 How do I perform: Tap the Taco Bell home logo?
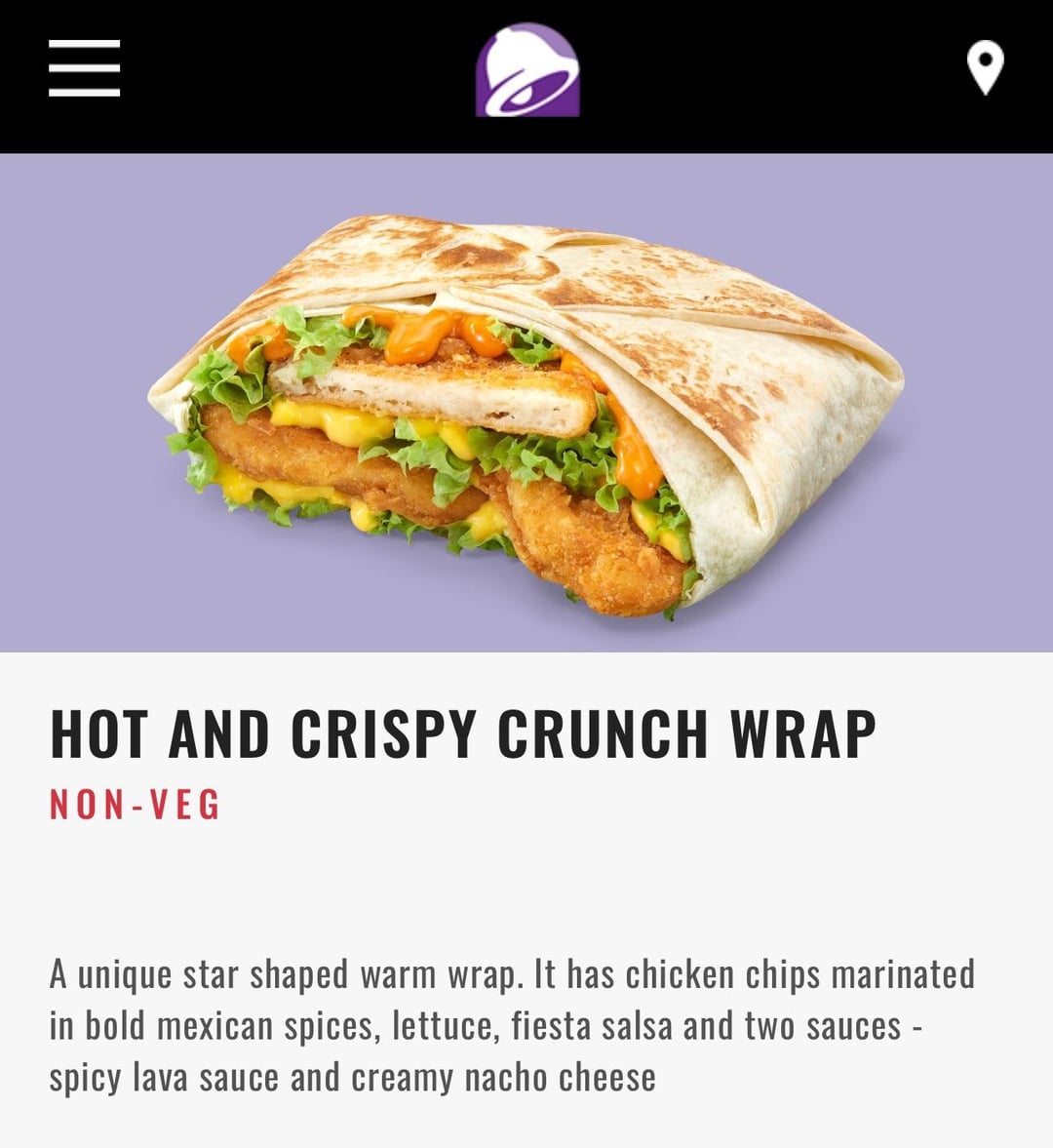(527, 71)
